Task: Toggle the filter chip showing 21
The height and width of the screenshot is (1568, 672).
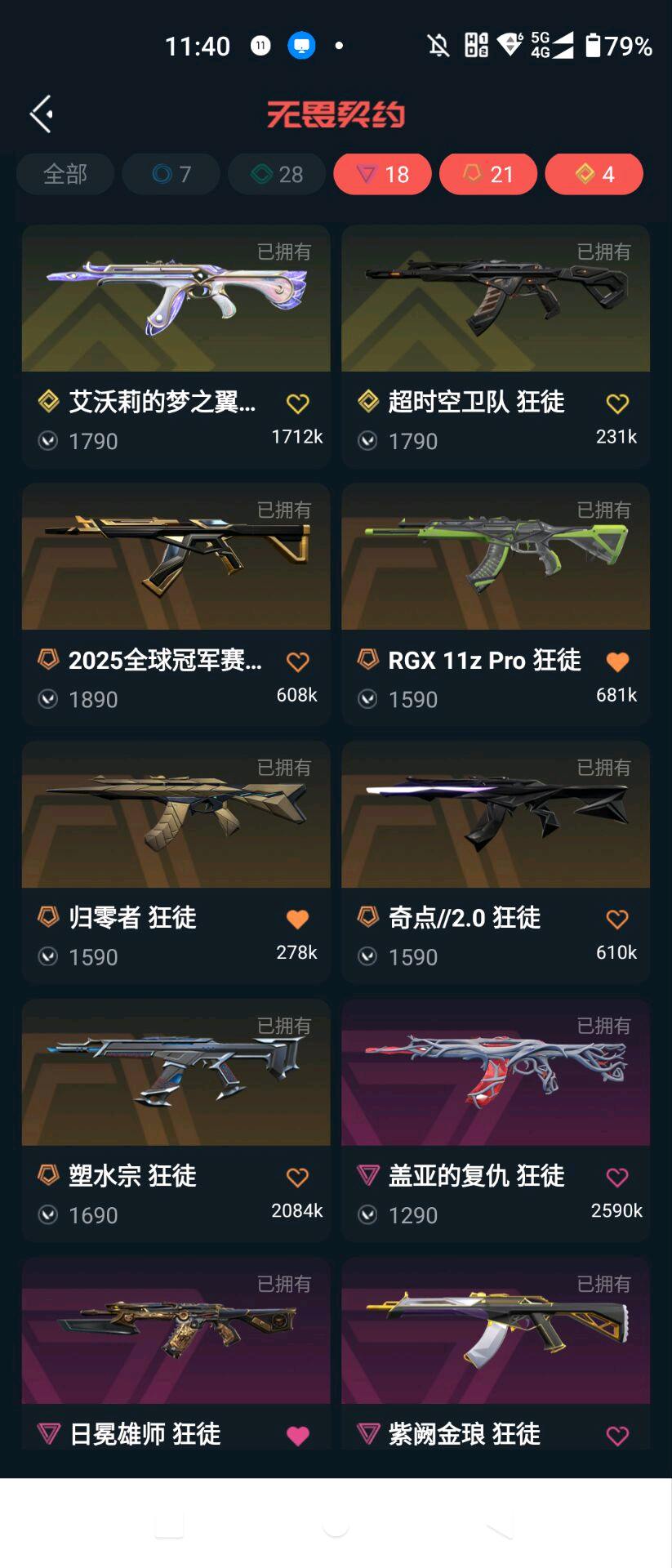Action: [488, 174]
